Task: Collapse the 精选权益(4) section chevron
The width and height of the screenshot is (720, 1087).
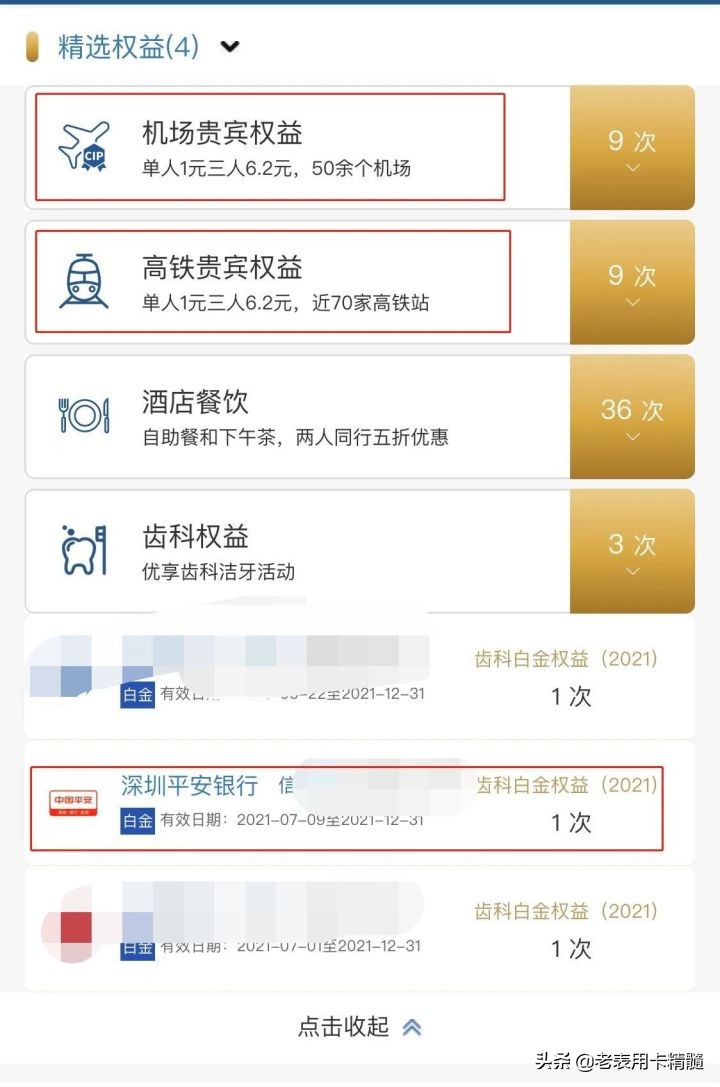Action: coord(230,46)
